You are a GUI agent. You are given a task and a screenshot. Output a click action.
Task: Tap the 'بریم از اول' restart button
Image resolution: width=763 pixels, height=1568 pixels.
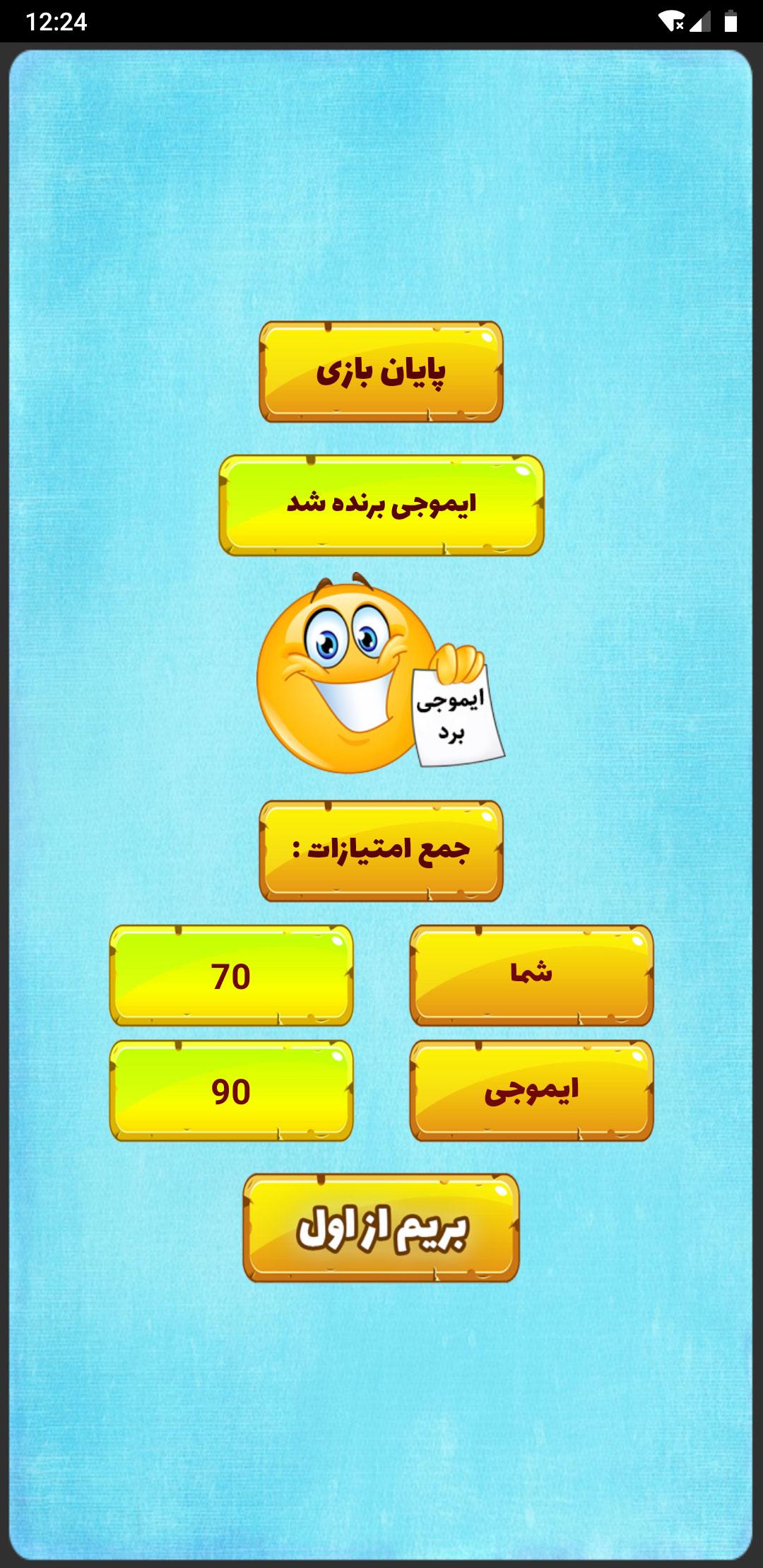[x=381, y=1228]
